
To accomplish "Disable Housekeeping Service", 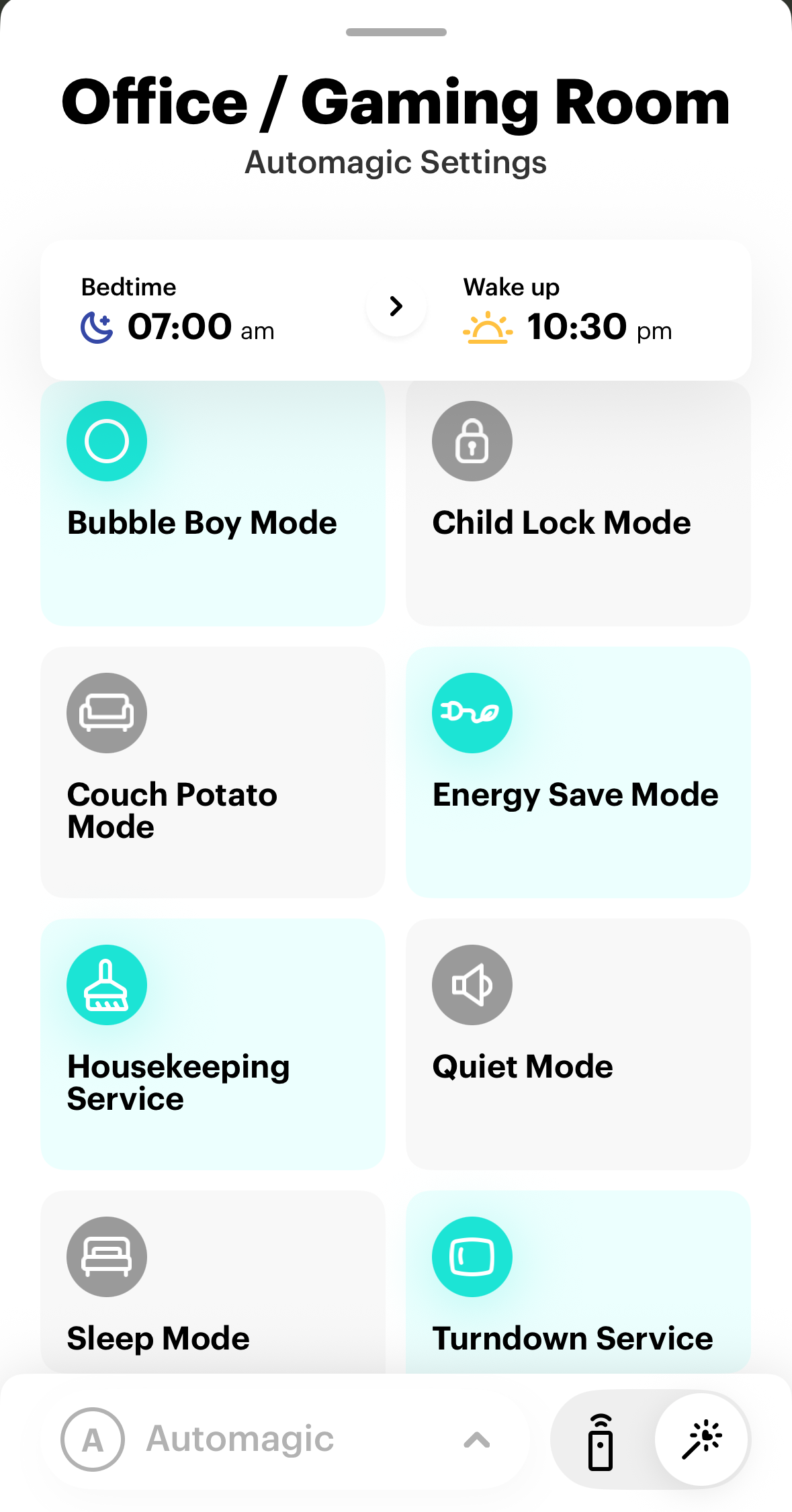I will click(212, 1044).
